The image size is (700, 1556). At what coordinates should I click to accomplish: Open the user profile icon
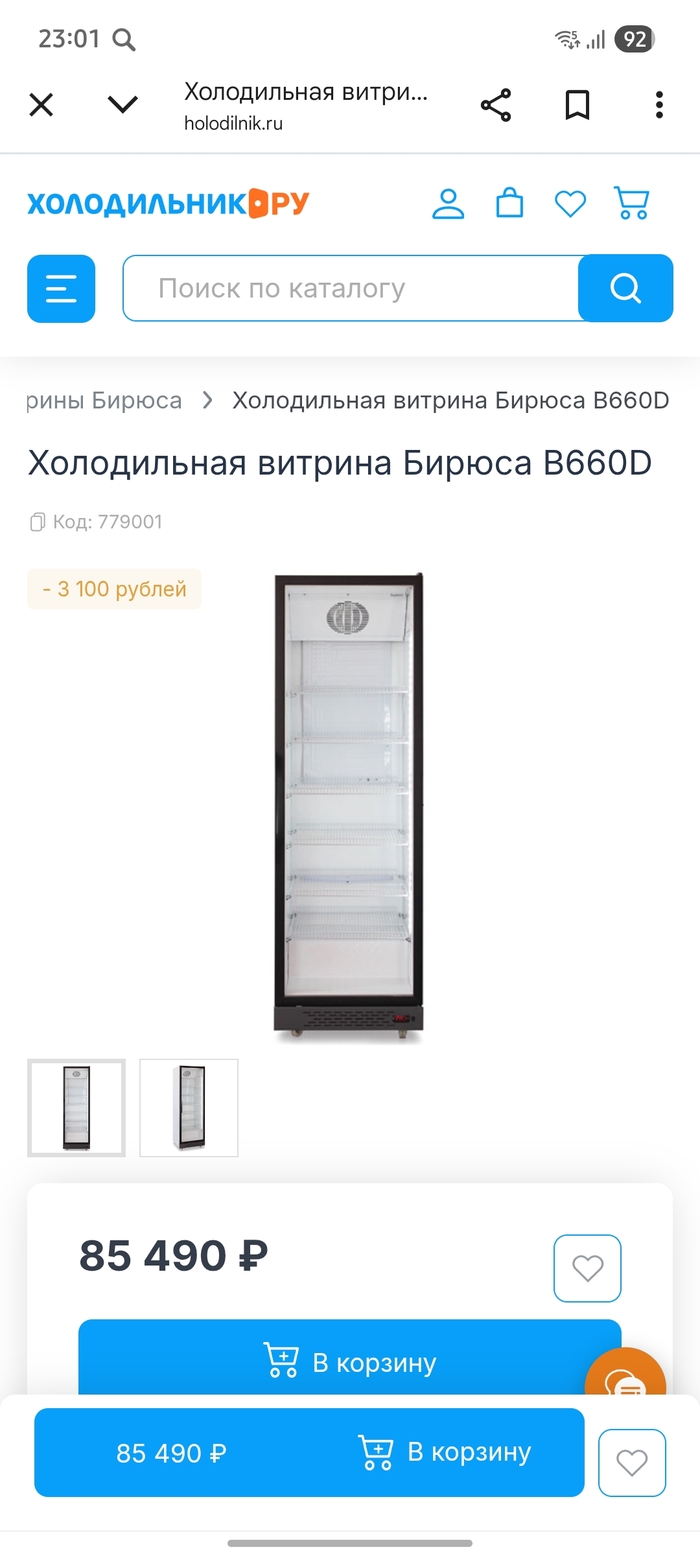tap(448, 204)
